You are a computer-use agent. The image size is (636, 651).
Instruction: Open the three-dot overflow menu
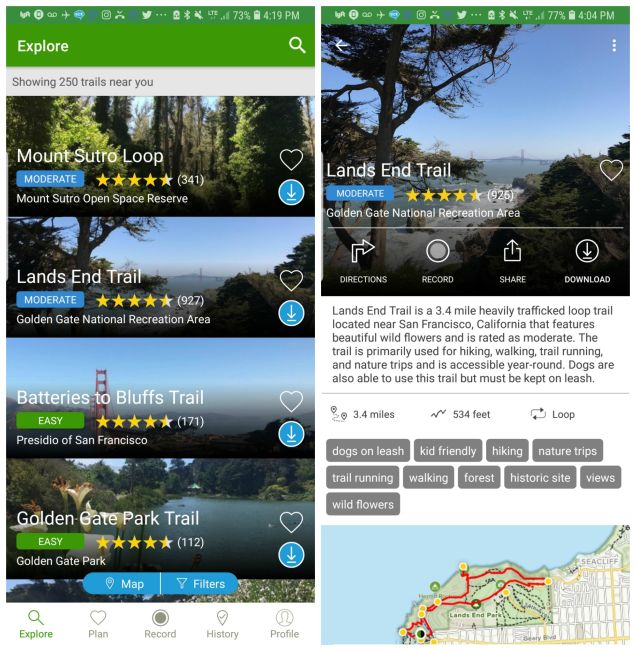coord(613,46)
